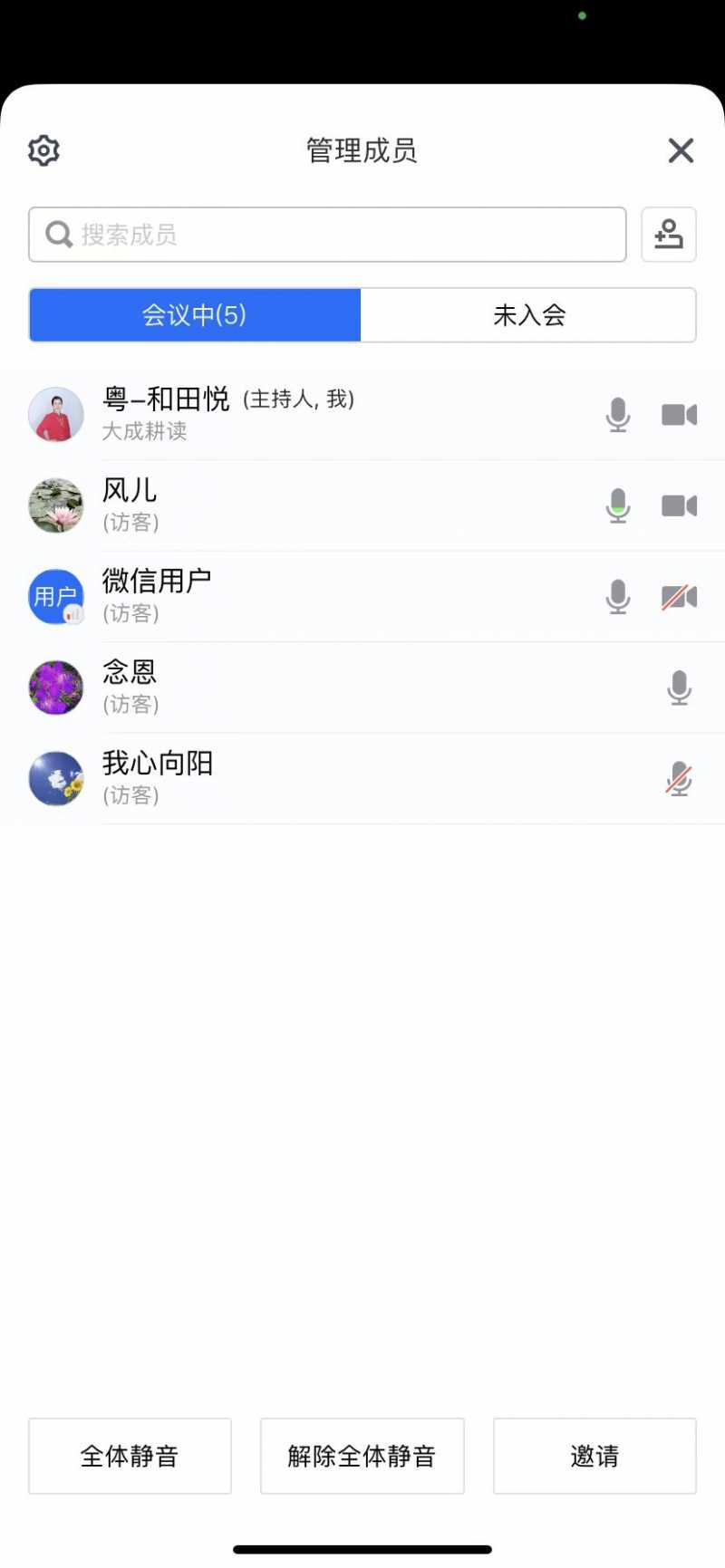Tap the microphone icon for 微信用户

point(618,597)
